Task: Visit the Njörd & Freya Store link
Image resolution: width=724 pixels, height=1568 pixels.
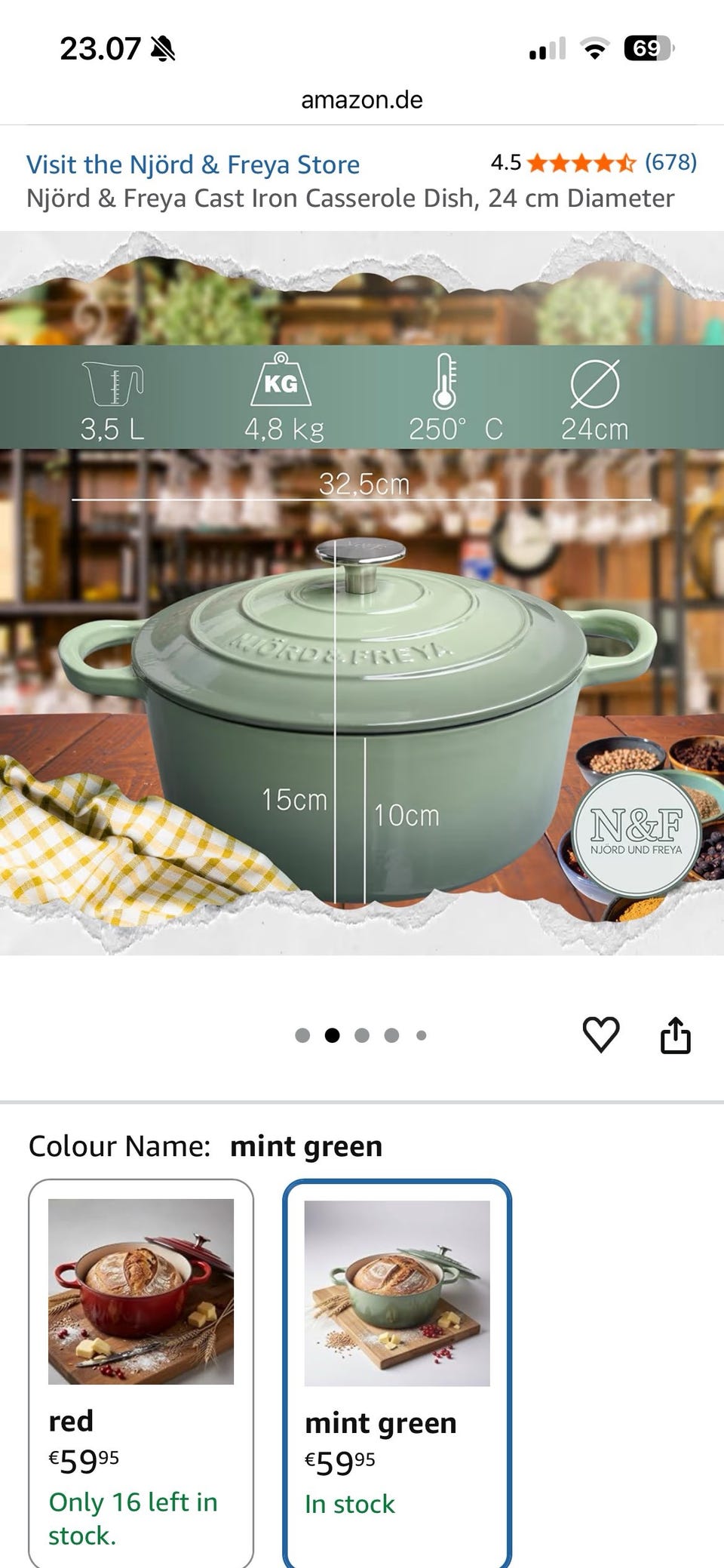Action: click(193, 164)
